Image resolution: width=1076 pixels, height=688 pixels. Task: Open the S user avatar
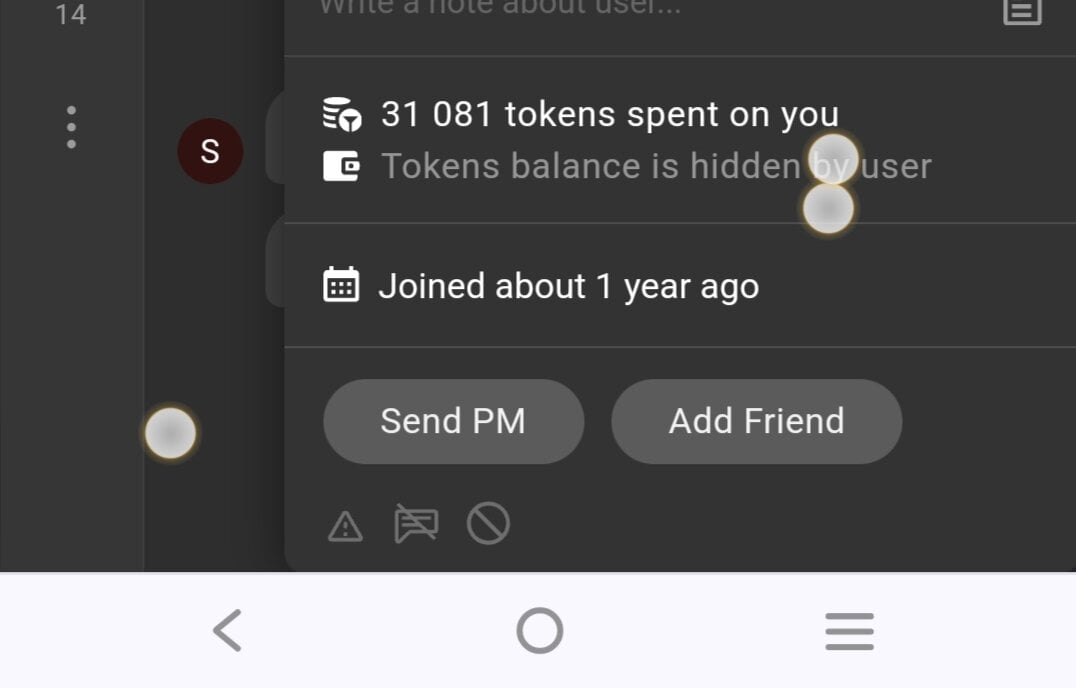coord(210,151)
